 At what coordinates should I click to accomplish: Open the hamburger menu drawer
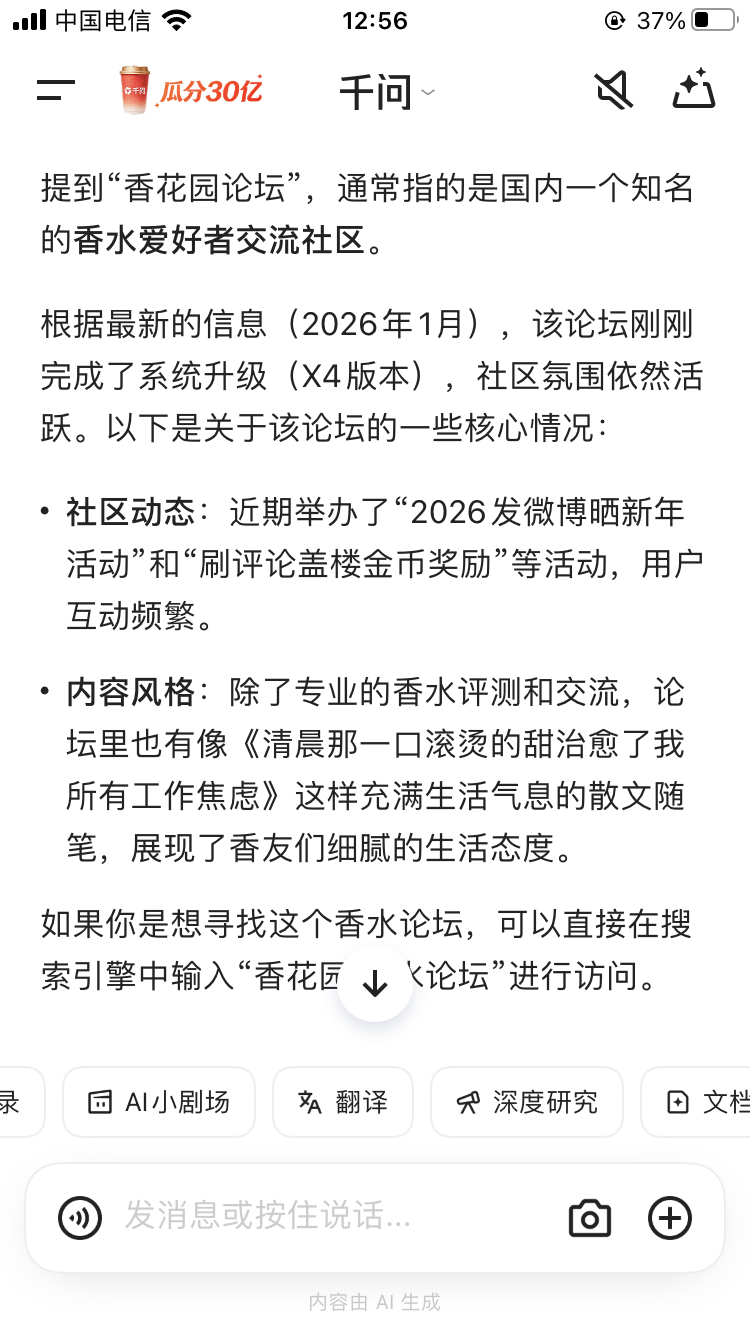[x=56, y=90]
